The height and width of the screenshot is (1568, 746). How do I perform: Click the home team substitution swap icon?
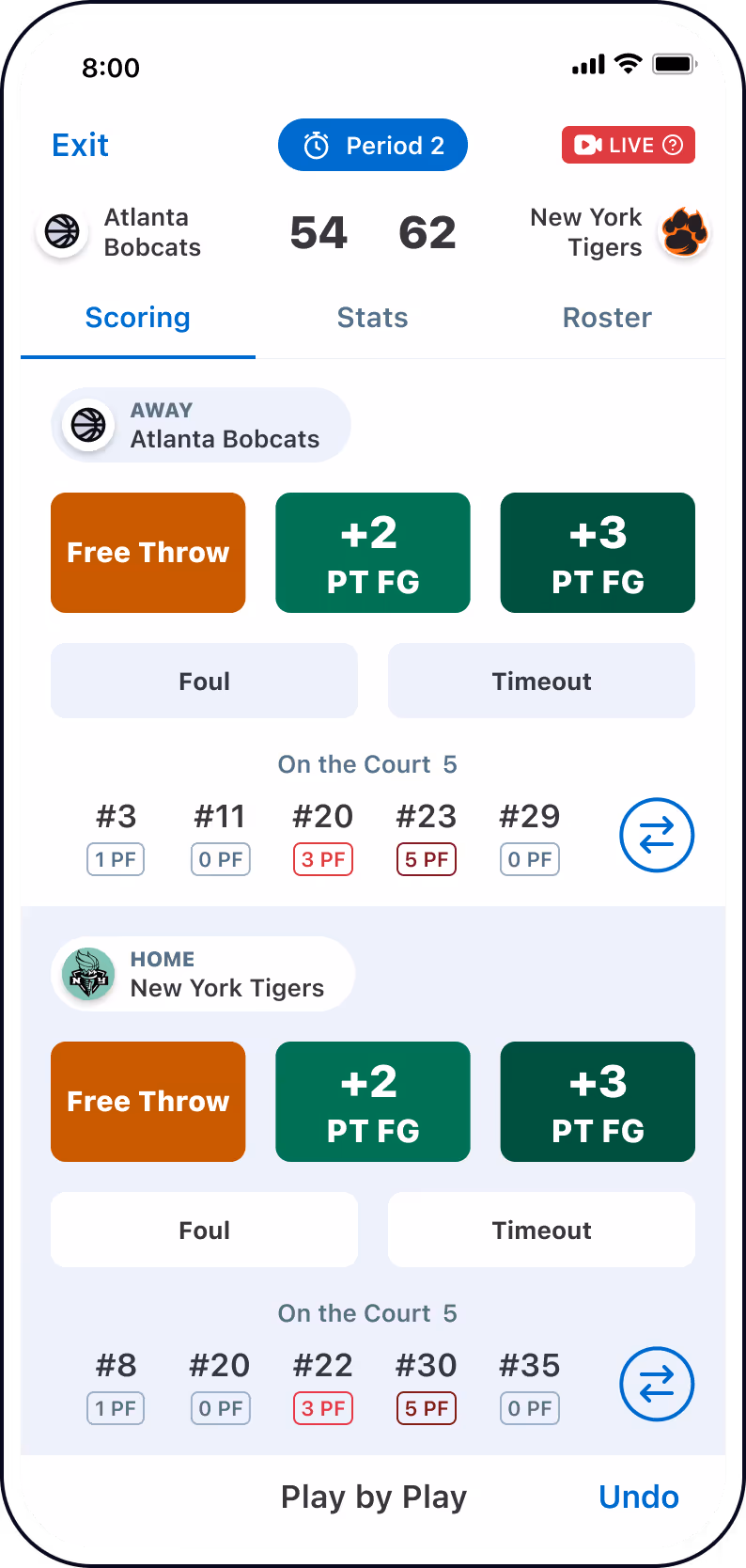656,1384
